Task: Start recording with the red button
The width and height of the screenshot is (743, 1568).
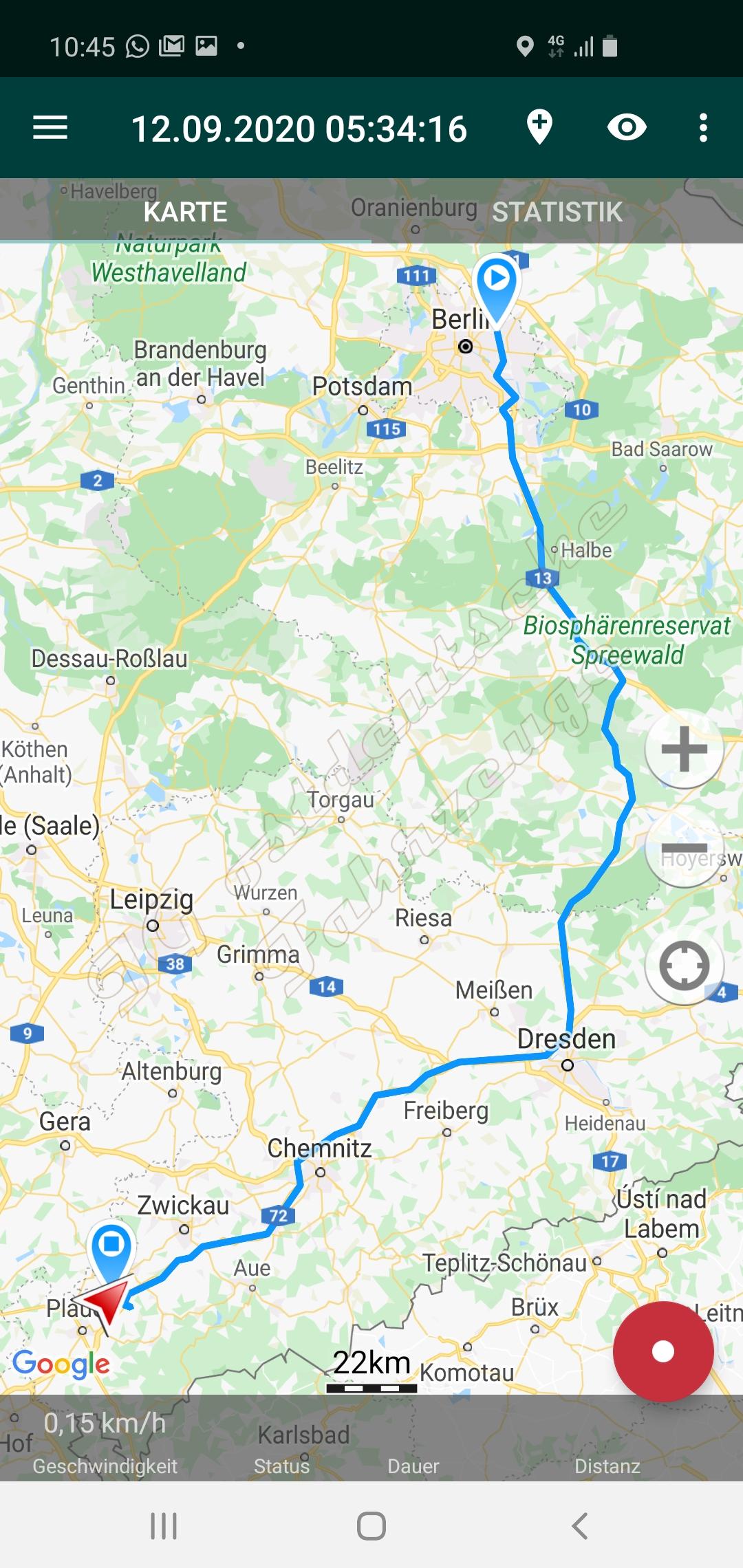Action: 663,1351
